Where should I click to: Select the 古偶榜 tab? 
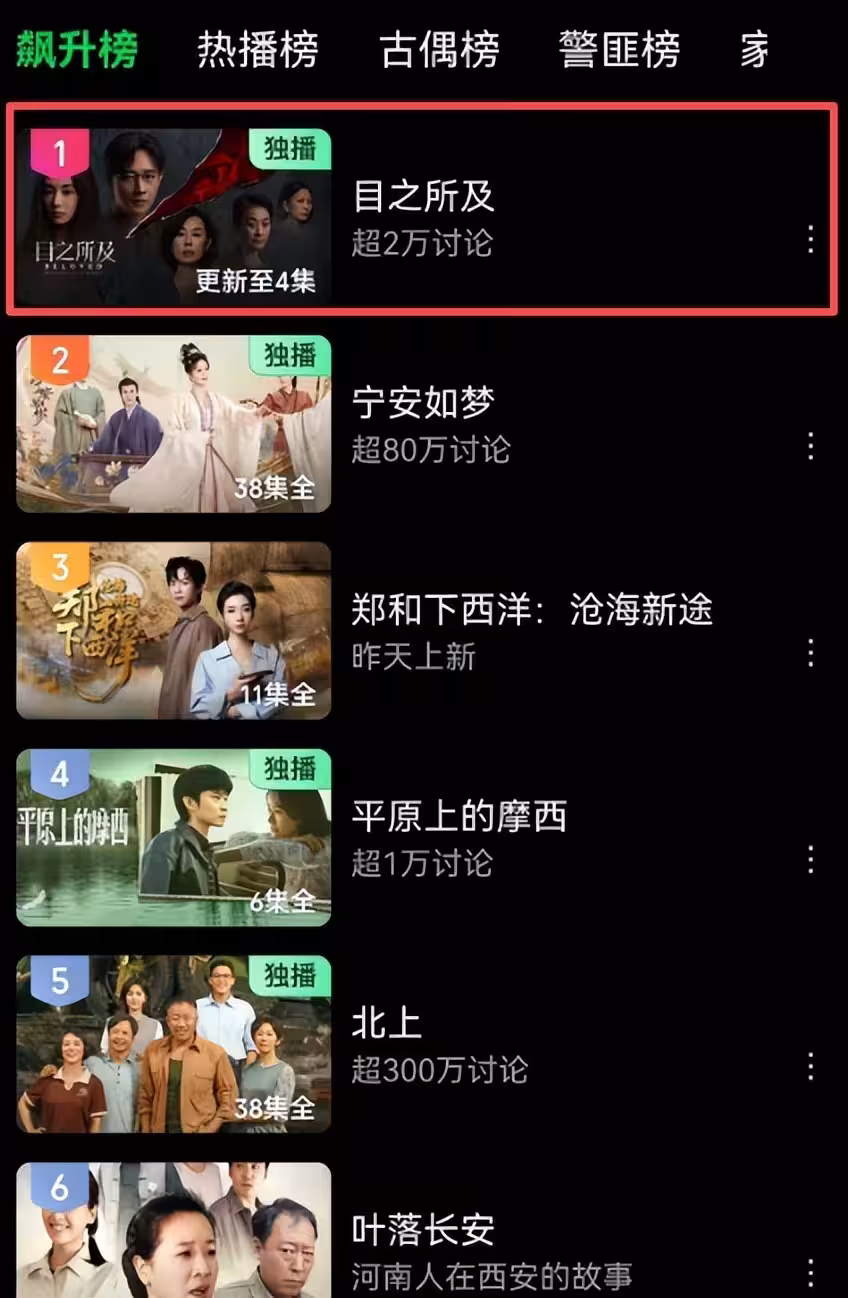(439, 50)
